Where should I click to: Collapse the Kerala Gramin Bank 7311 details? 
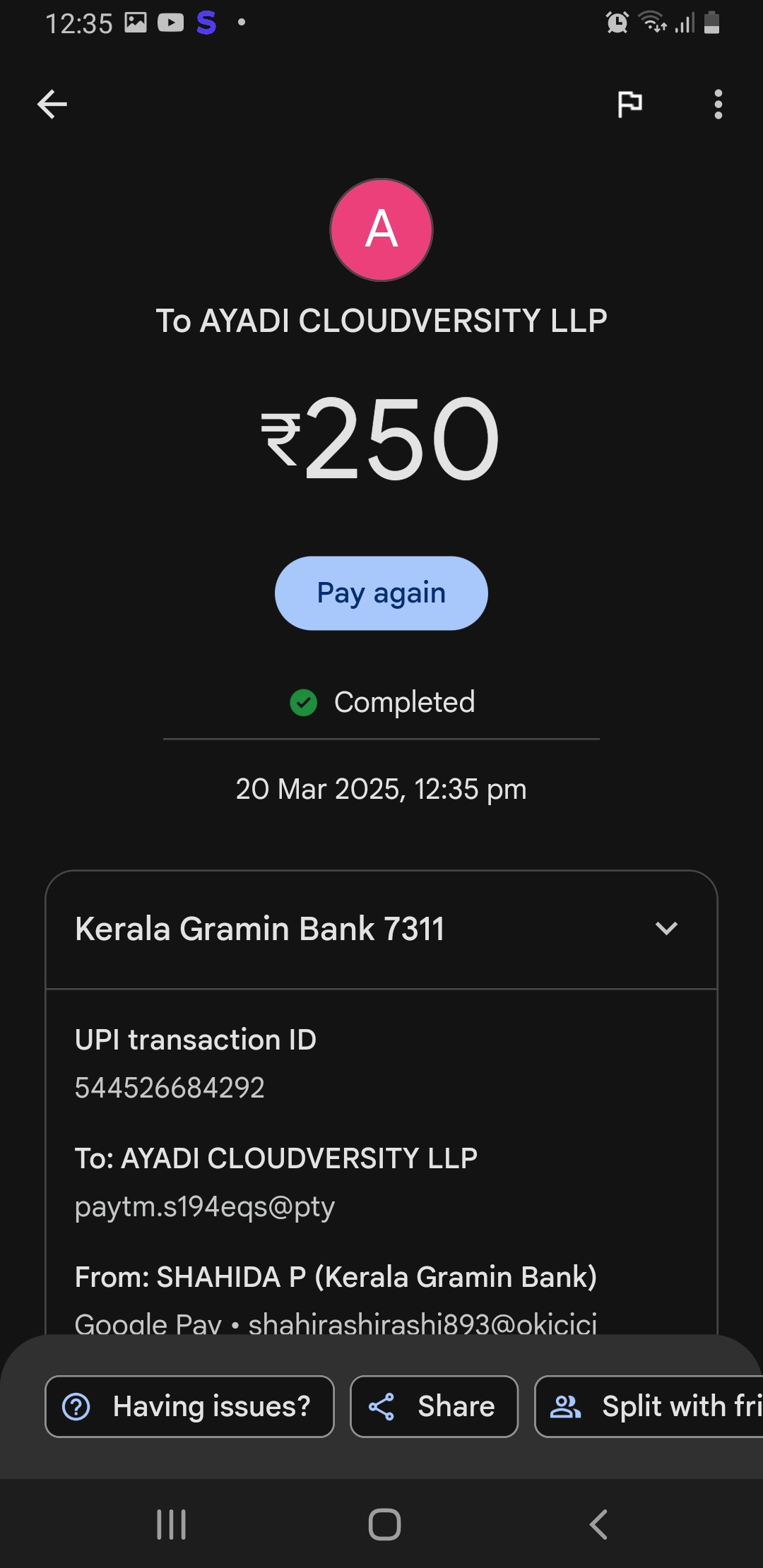click(666, 928)
